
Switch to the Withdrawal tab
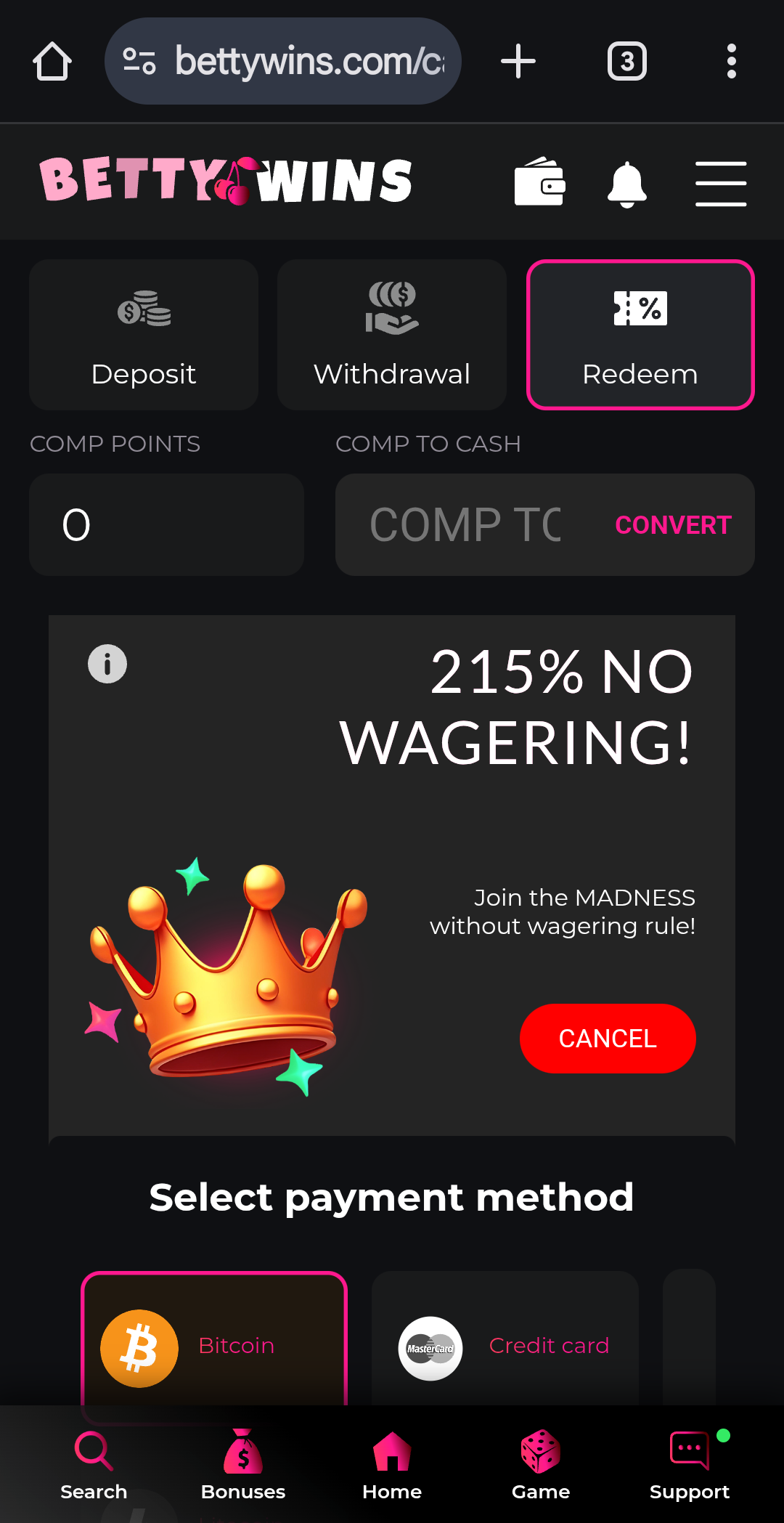tap(392, 335)
